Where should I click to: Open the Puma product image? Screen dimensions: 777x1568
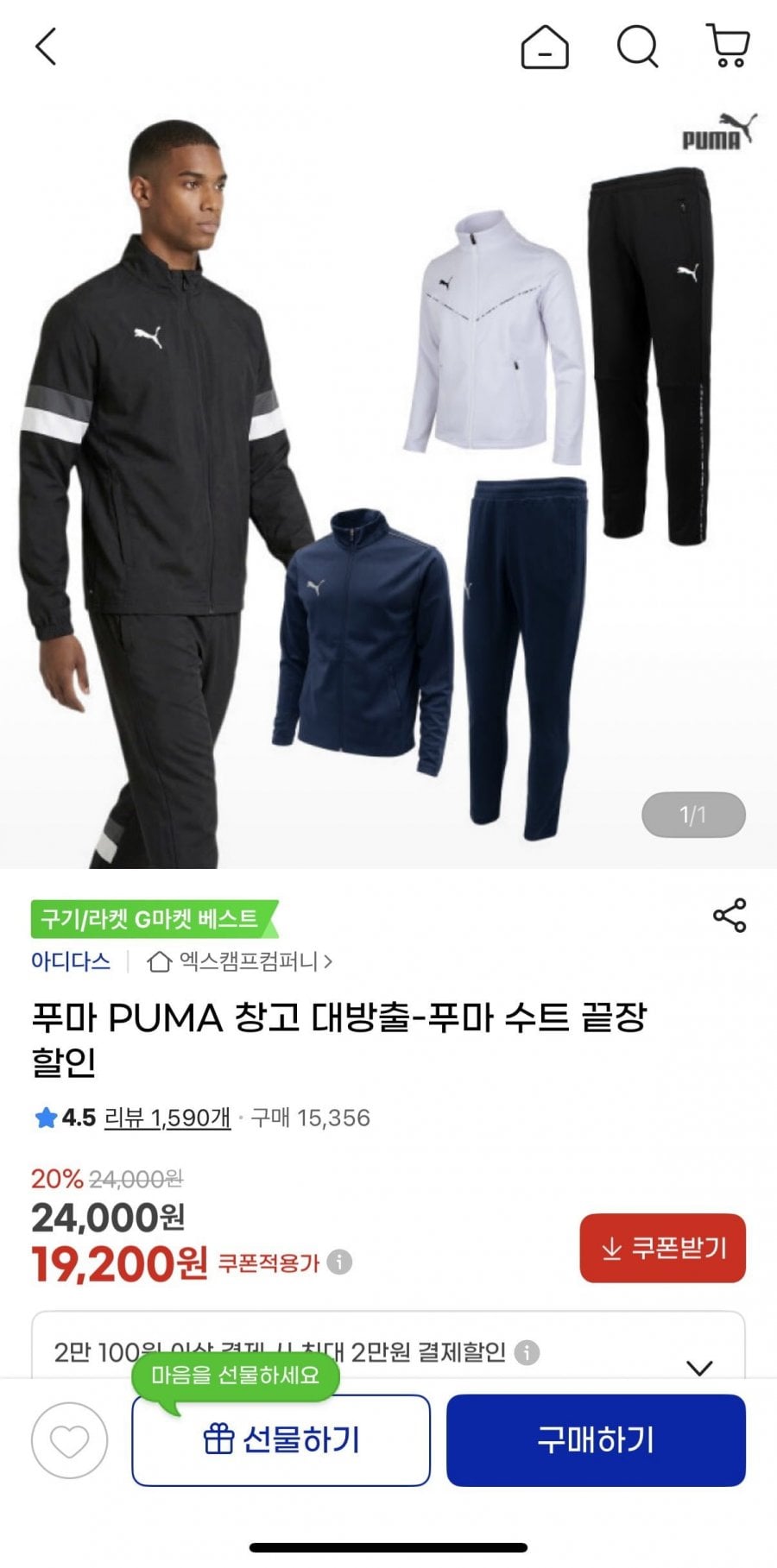click(x=388, y=483)
